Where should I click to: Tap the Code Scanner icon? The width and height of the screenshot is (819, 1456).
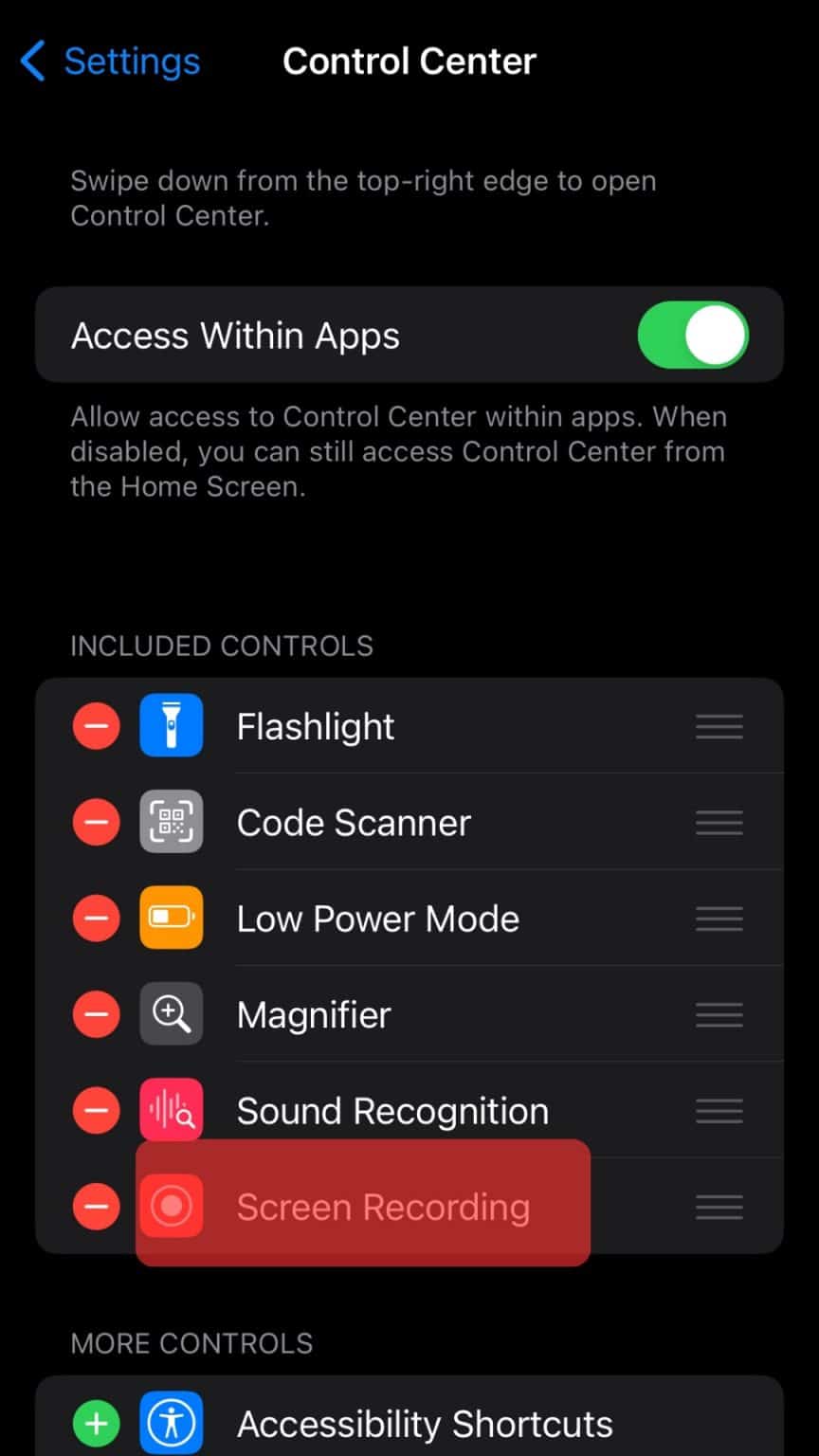point(171,822)
